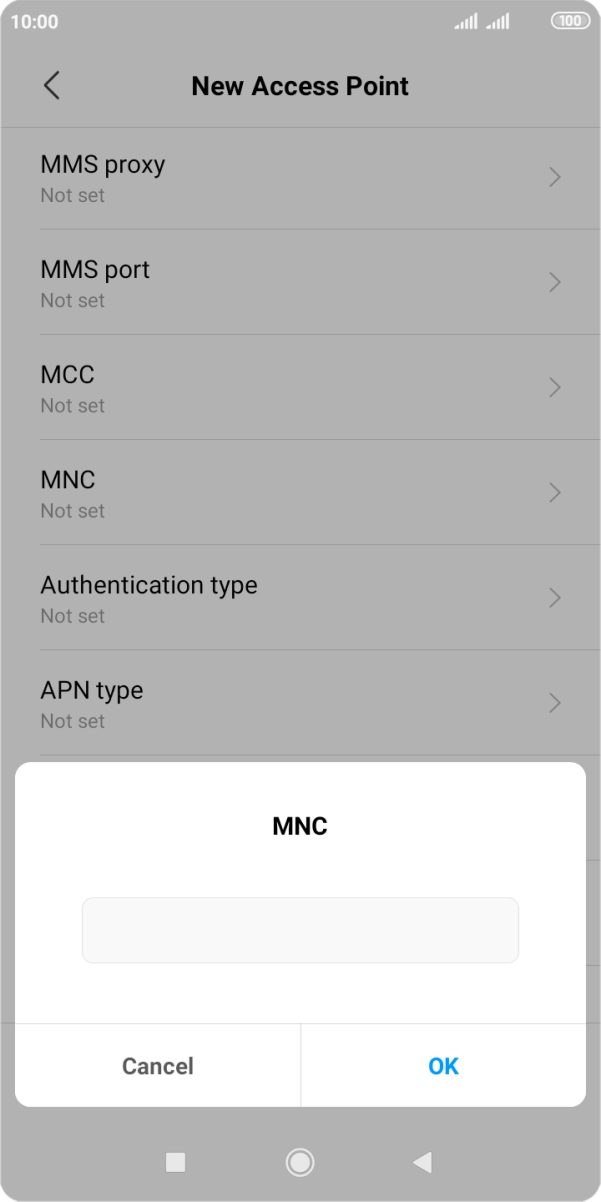601x1202 pixels.
Task: Open recent apps from navigation bar
Action: tap(175, 1161)
